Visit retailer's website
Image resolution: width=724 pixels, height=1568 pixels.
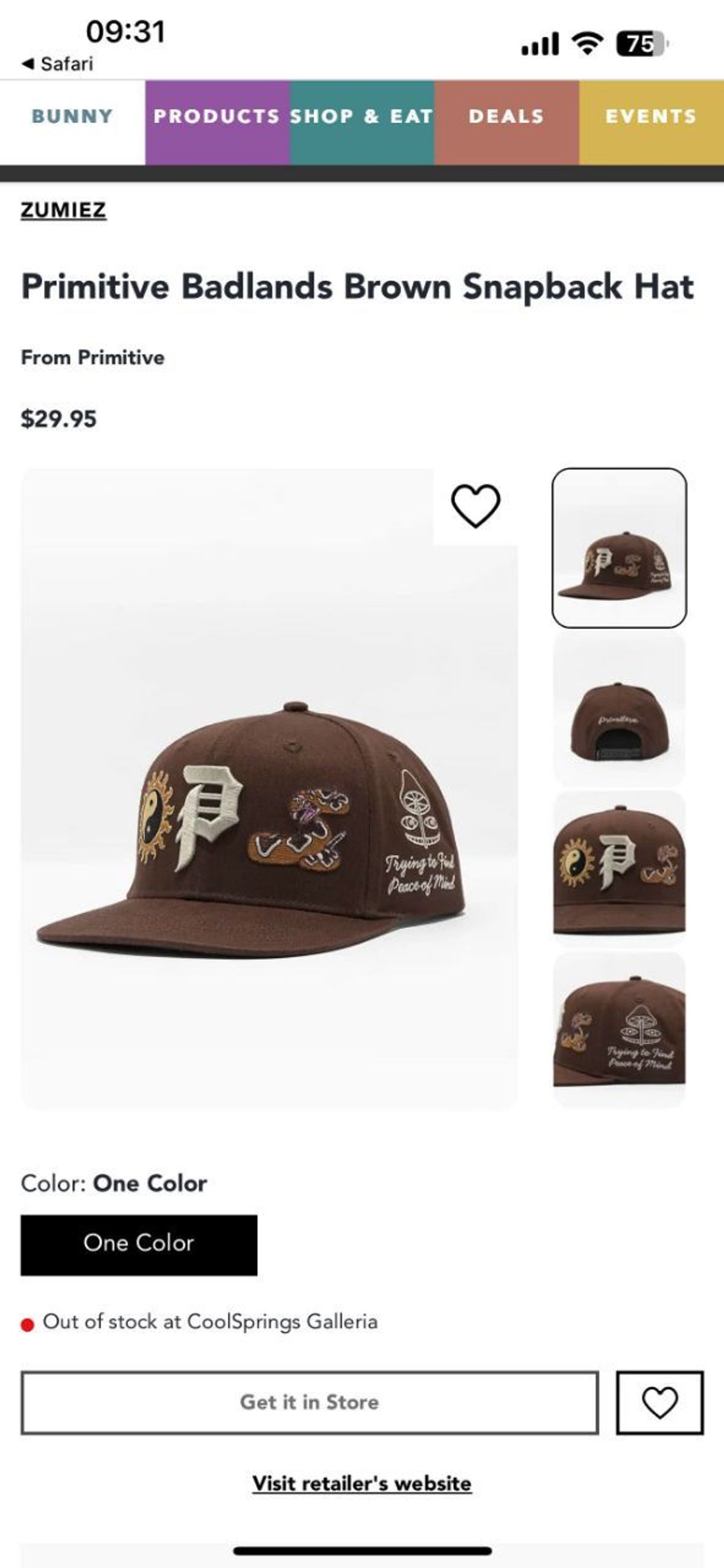[x=361, y=1484]
